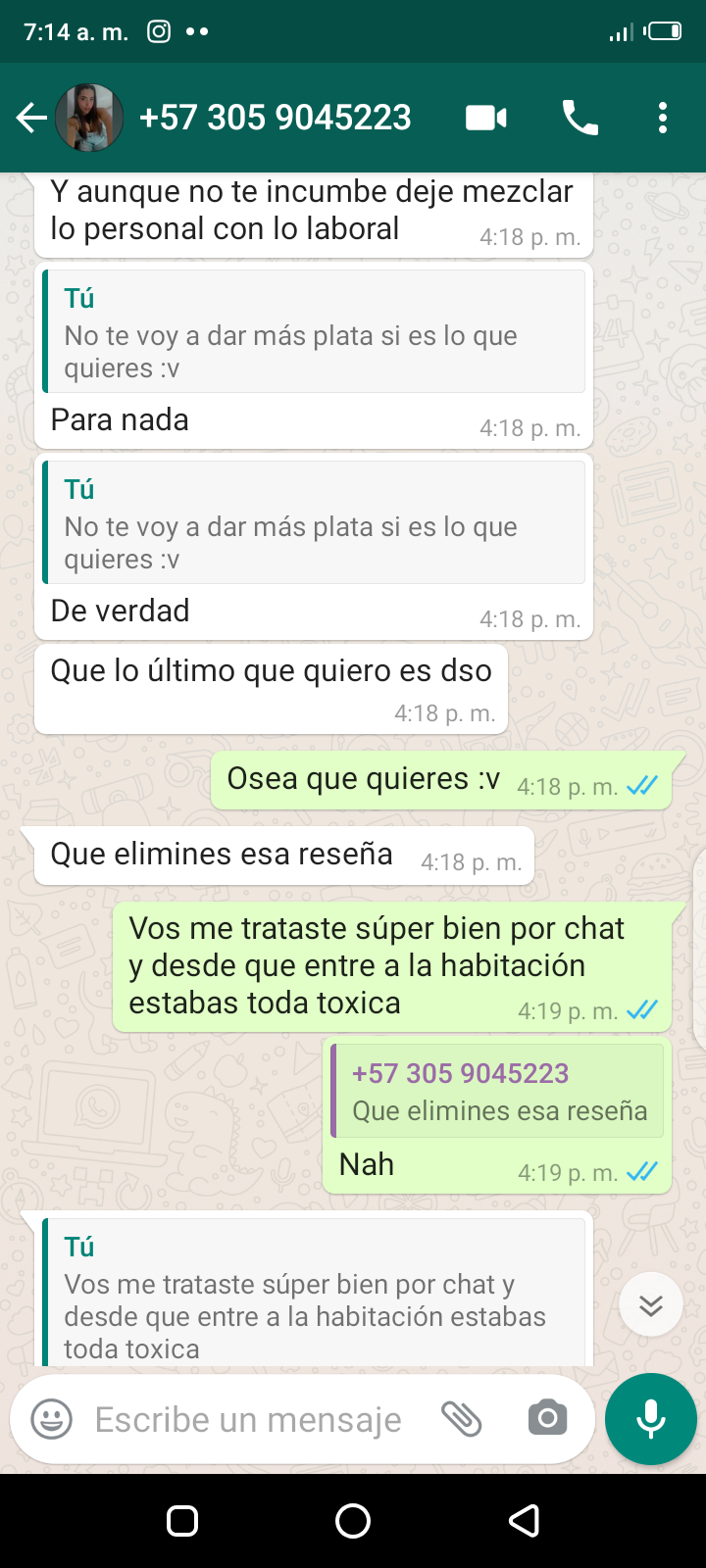
Task: Start a voice call
Action: [580, 119]
